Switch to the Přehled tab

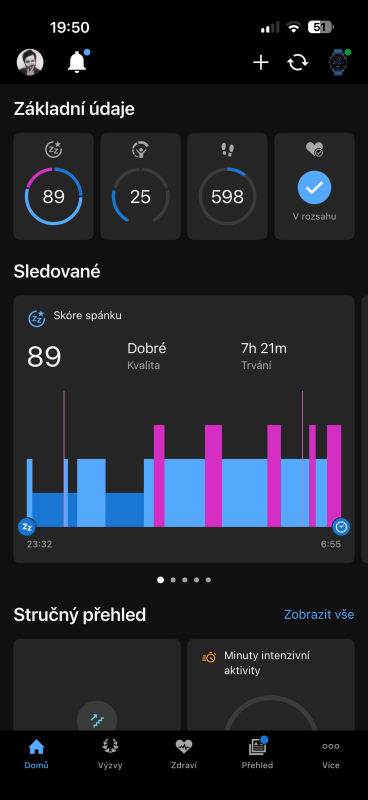tap(257, 755)
